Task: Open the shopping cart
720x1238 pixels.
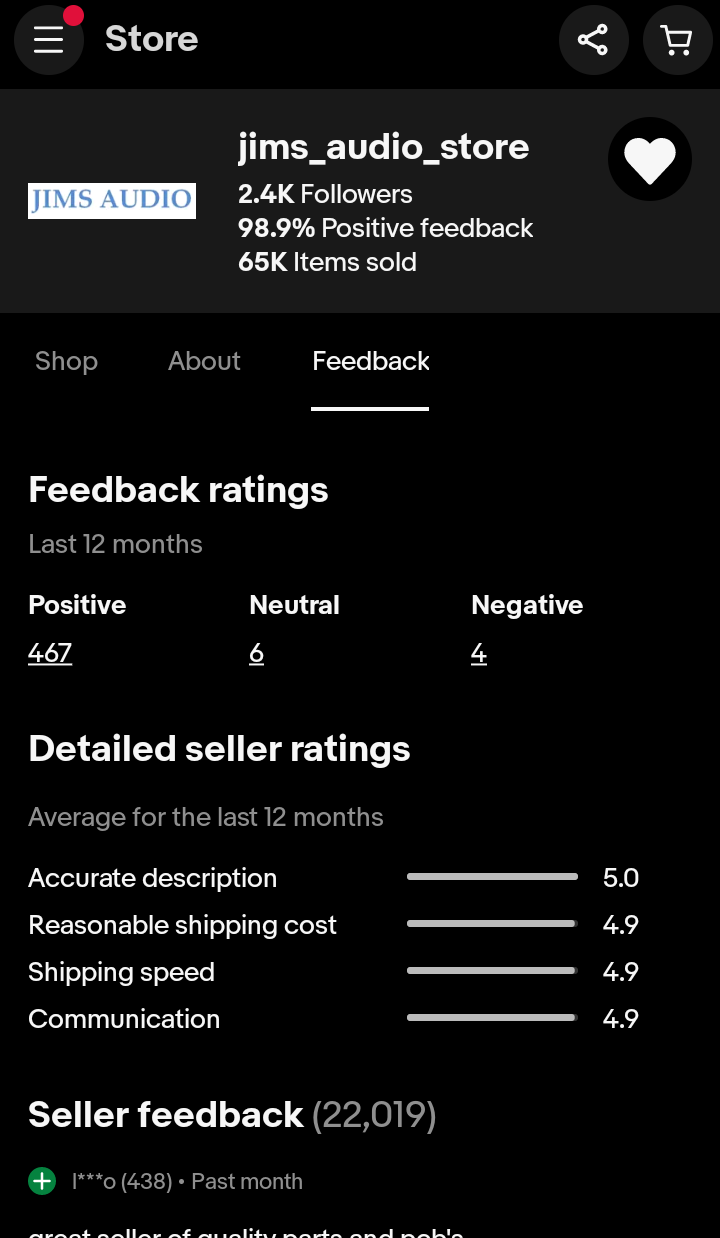Action: click(x=677, y=40)
